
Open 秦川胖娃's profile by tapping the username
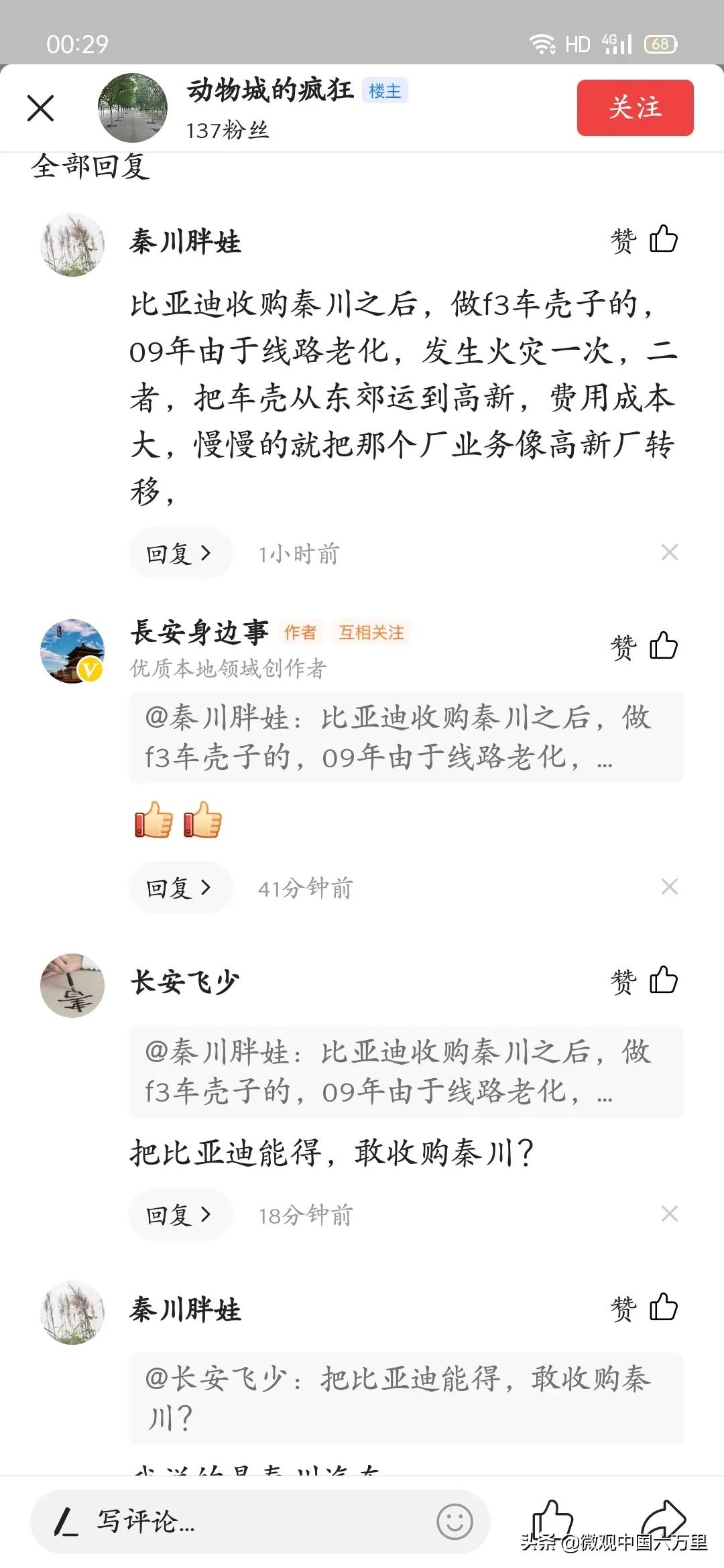184,241
